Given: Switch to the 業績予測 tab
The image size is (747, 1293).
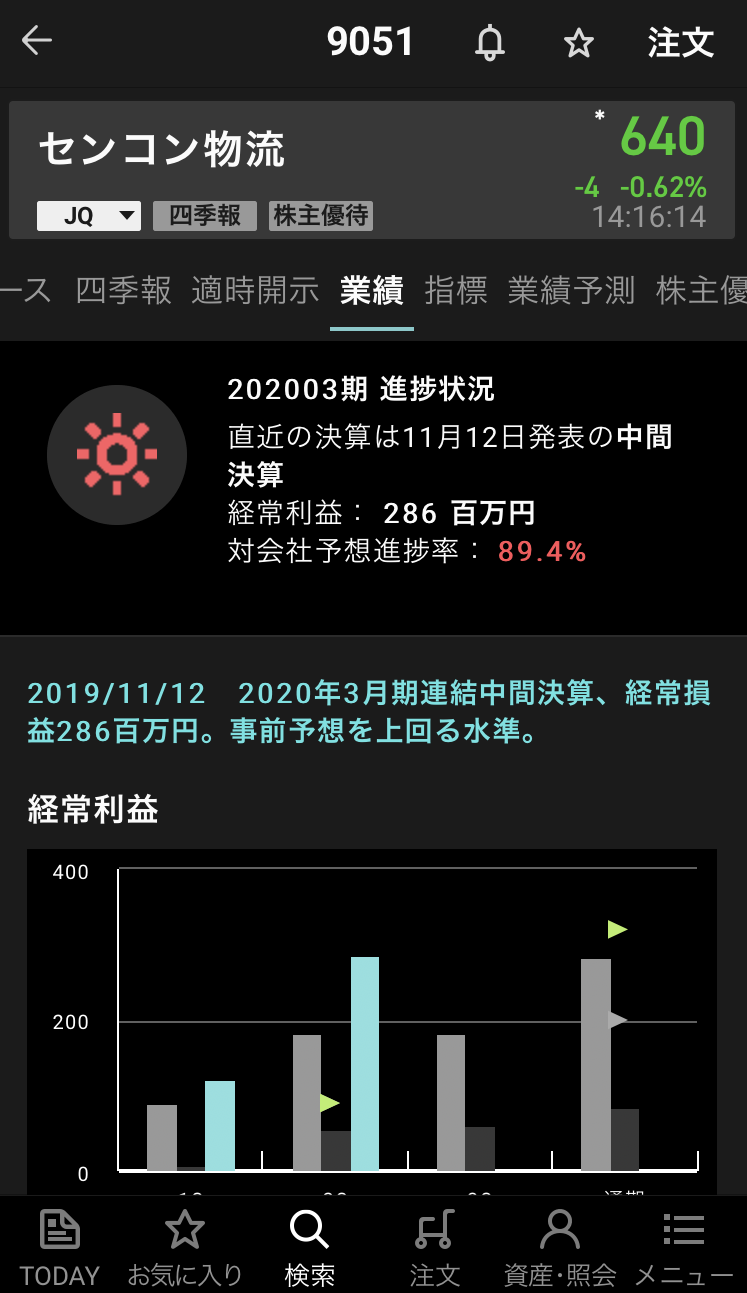Looking at the screenshot, I should 571,291.
